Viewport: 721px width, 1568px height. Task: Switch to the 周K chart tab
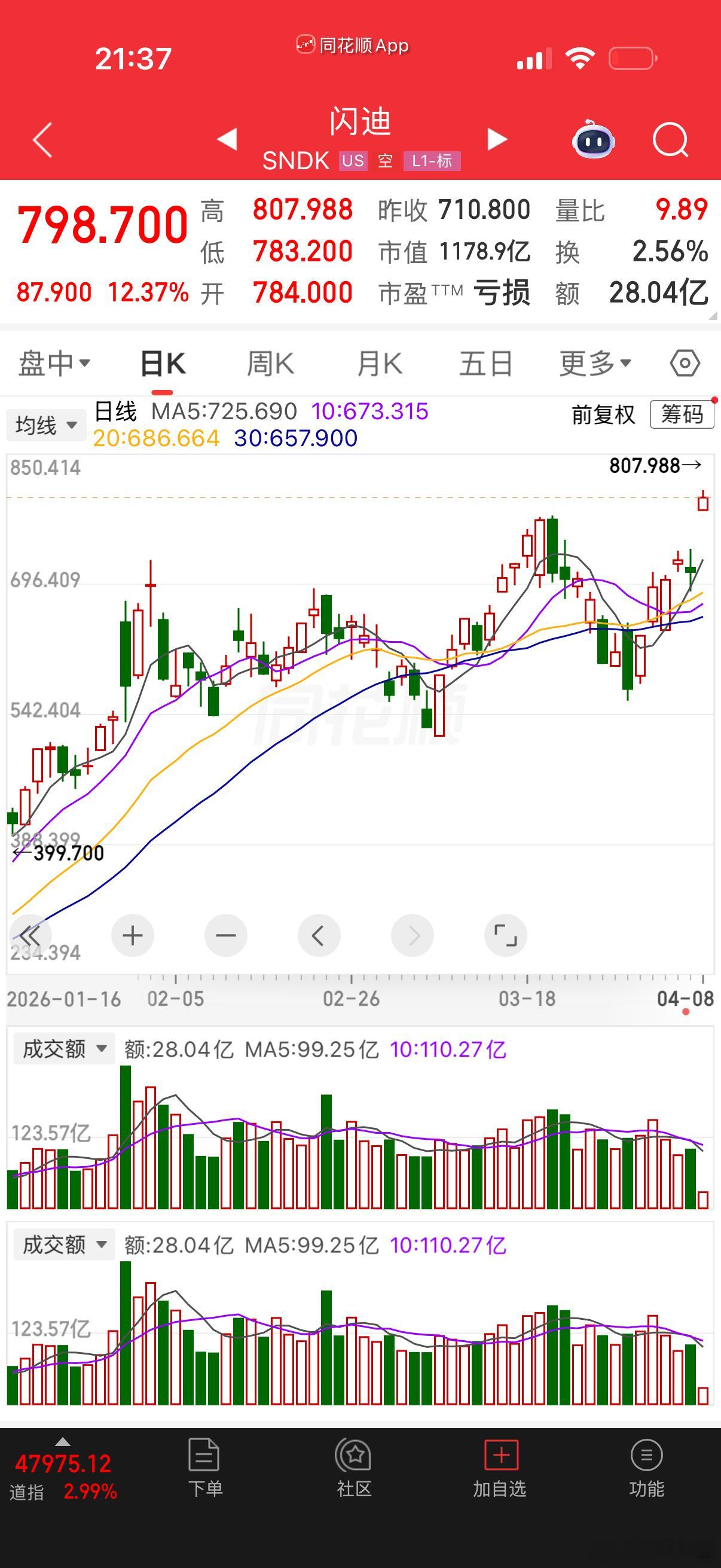[270, 364]
